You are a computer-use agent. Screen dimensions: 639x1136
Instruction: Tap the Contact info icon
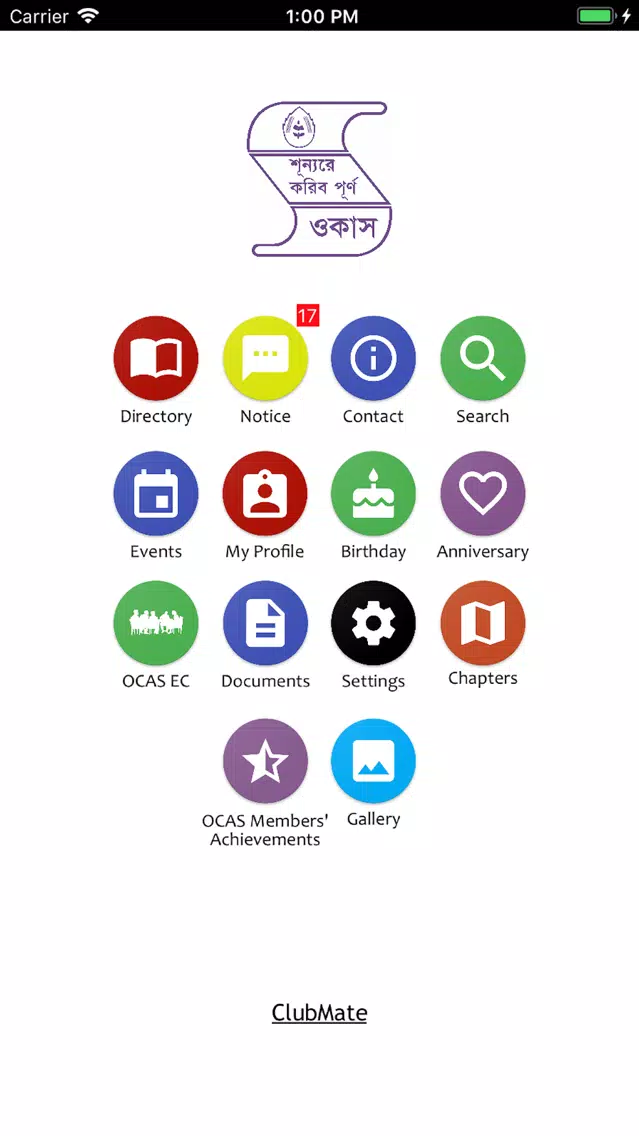click(x=373, y=358)
